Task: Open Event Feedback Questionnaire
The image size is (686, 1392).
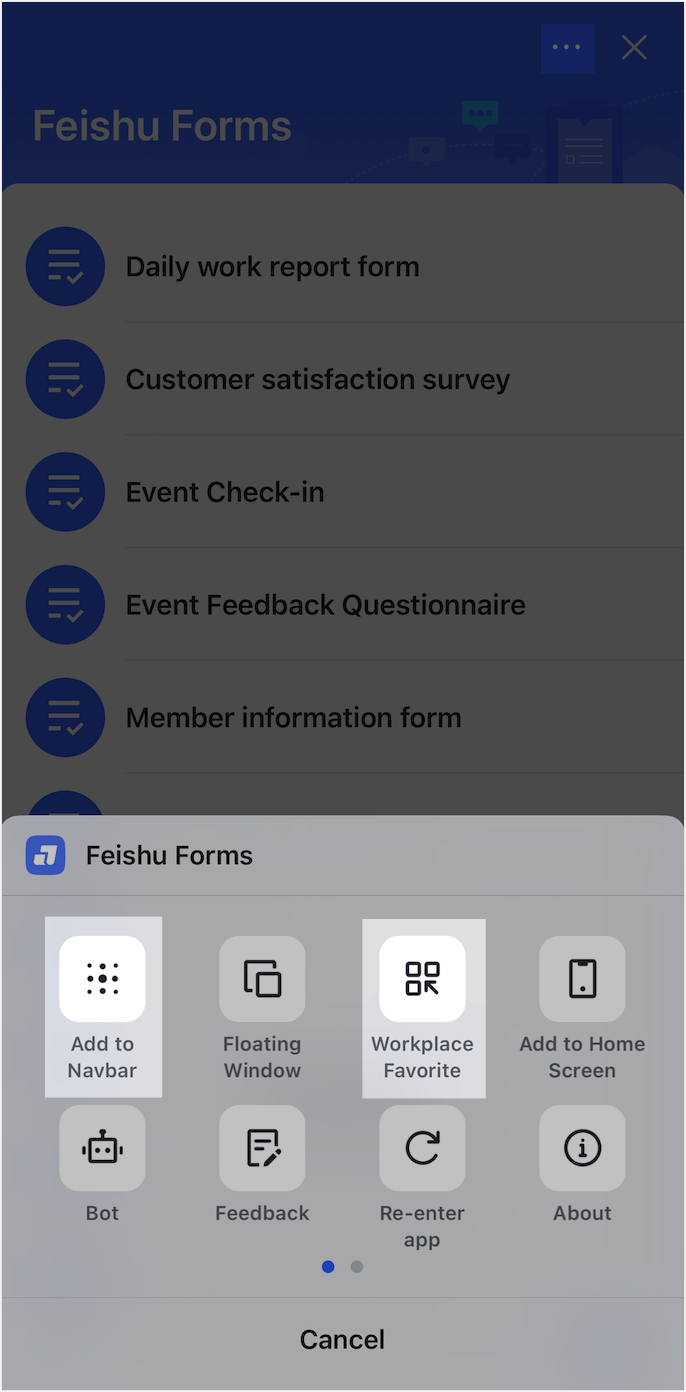Action: [325, 605]
